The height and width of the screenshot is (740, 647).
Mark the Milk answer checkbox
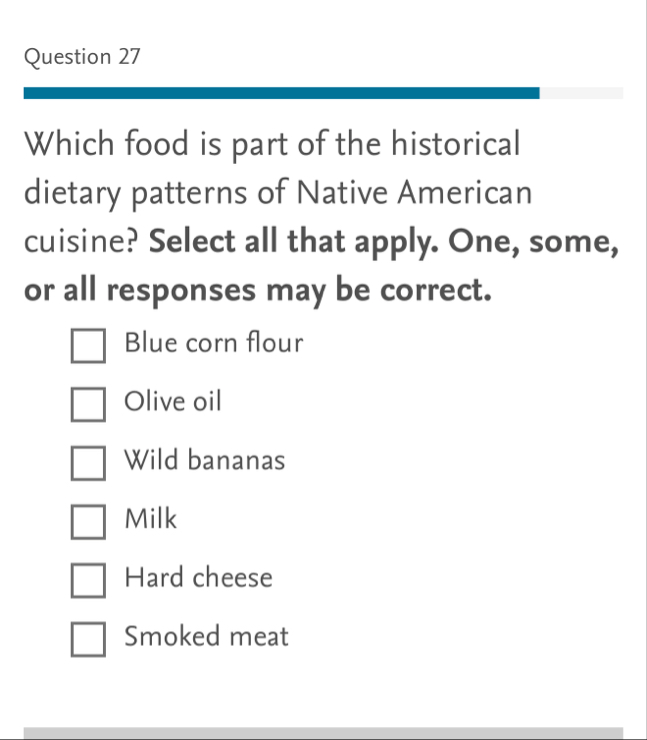tap(87, 521)
